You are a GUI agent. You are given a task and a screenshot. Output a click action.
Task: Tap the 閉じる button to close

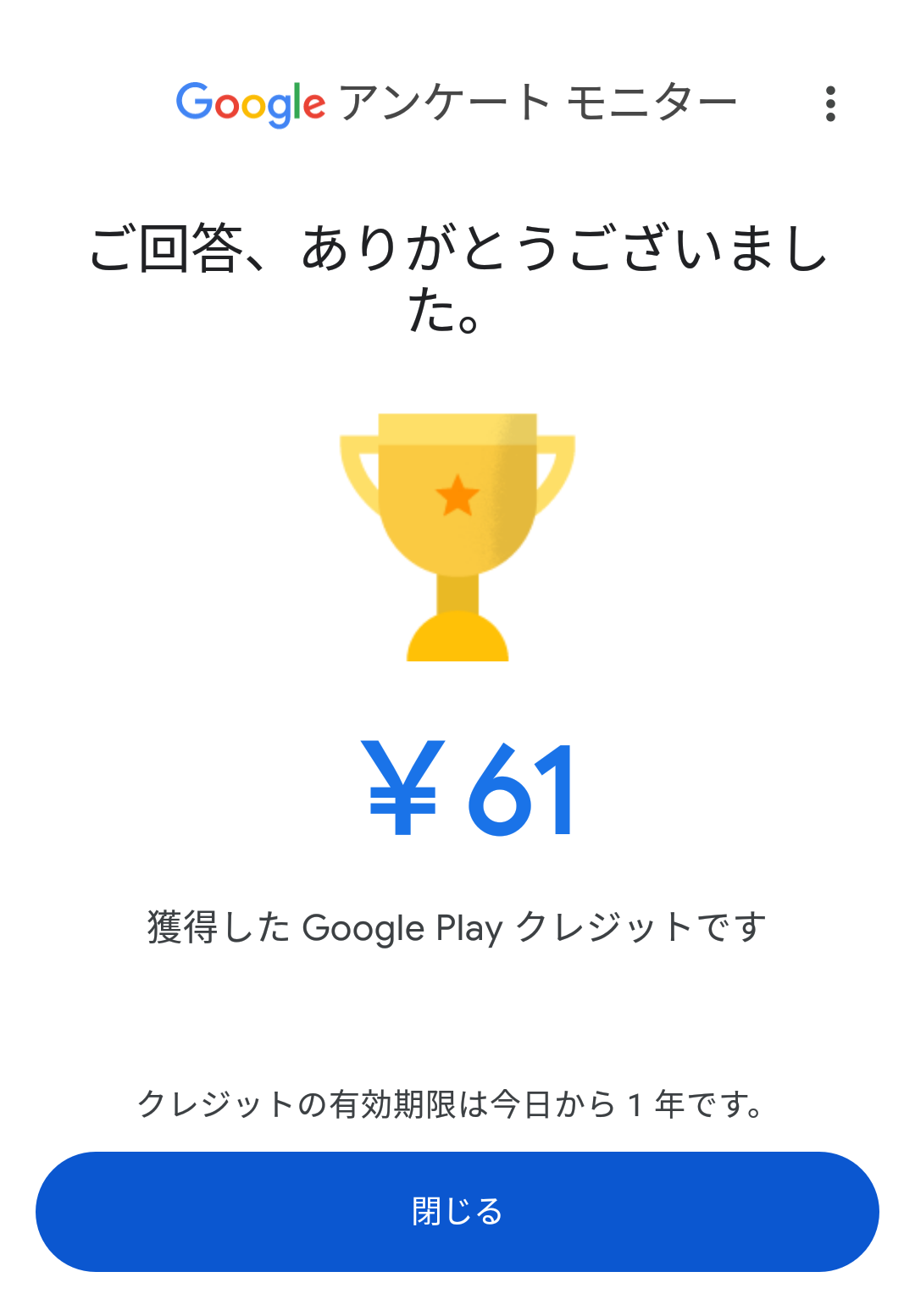point(457,1211)
